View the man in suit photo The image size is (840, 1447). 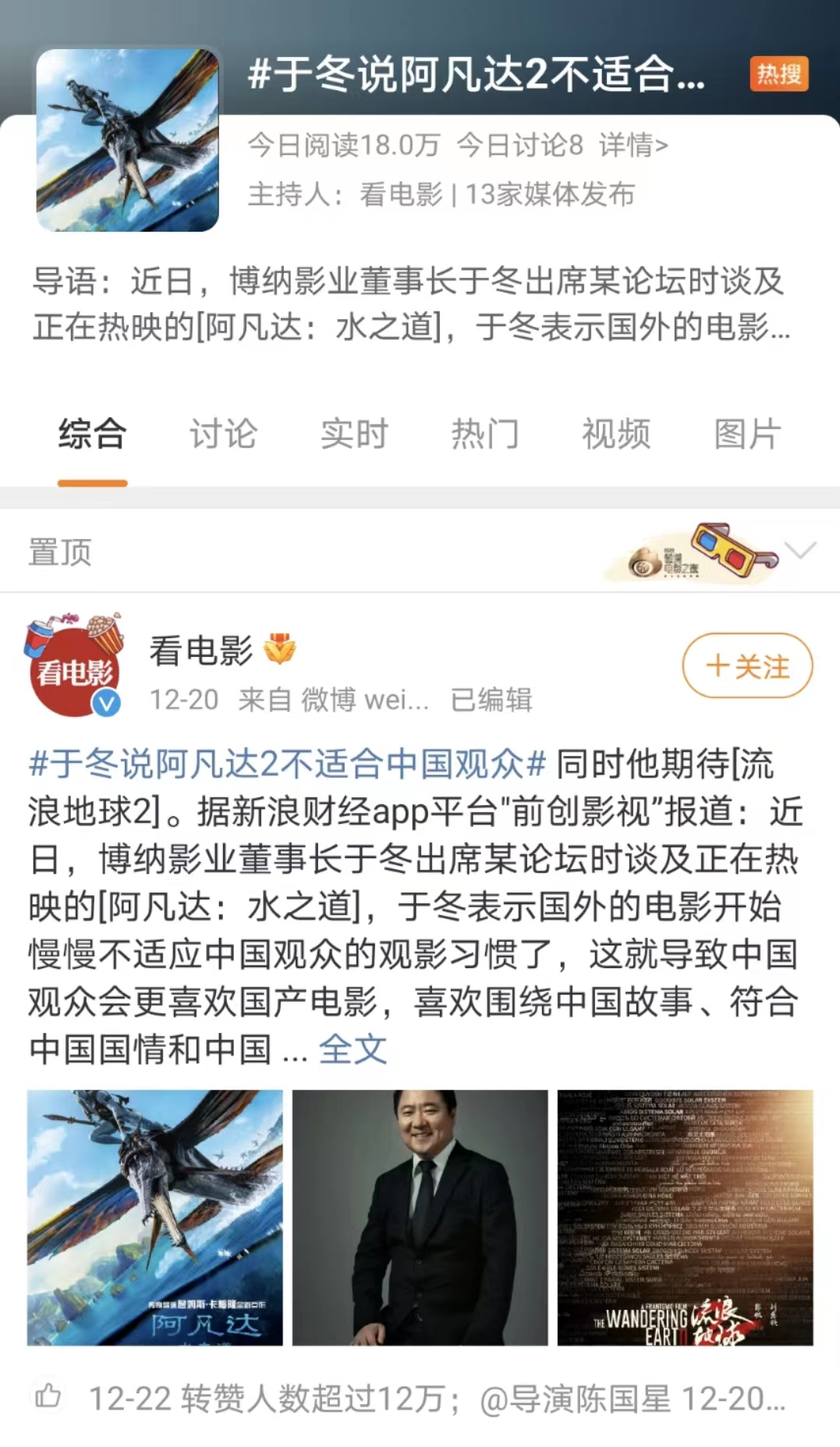(420, 1217)
